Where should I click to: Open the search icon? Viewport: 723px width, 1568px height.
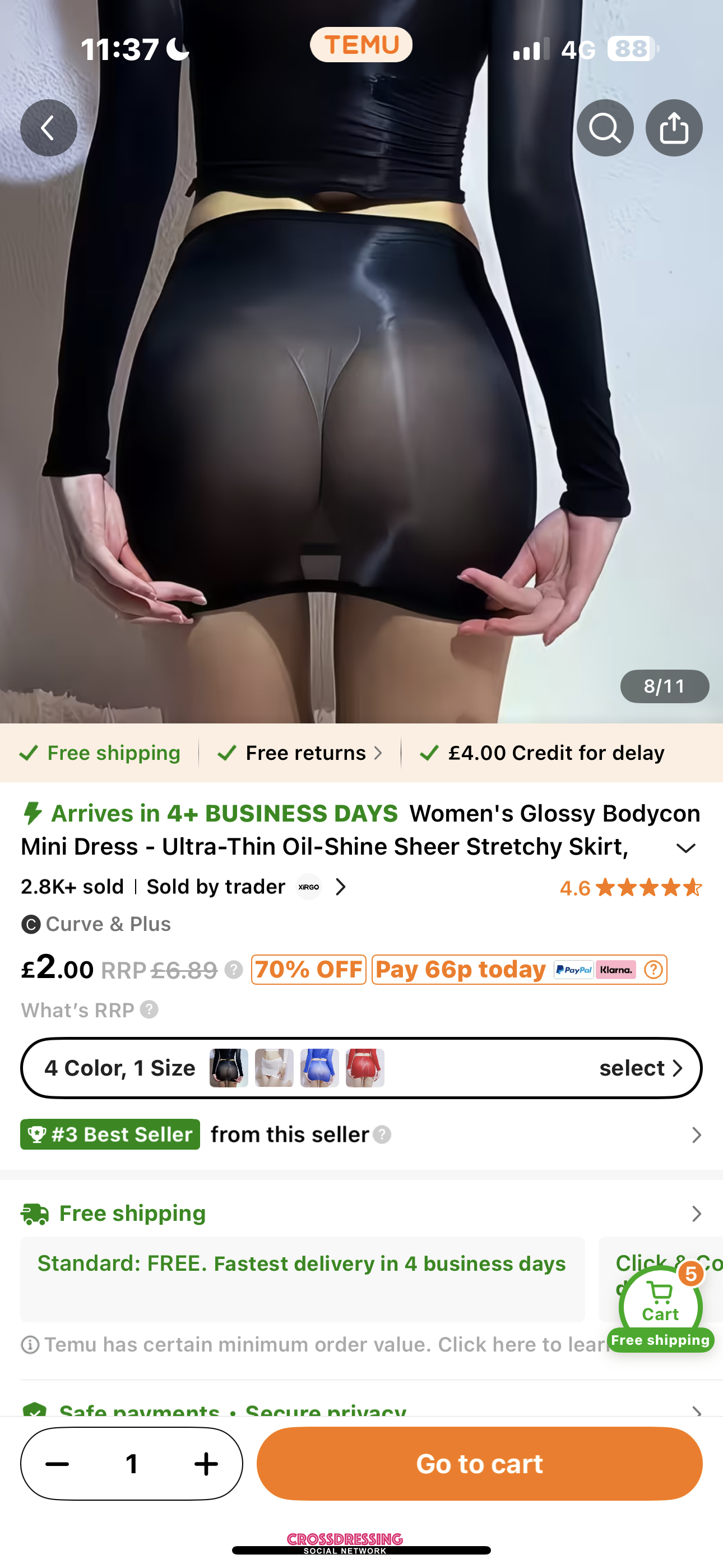(605, 128)
